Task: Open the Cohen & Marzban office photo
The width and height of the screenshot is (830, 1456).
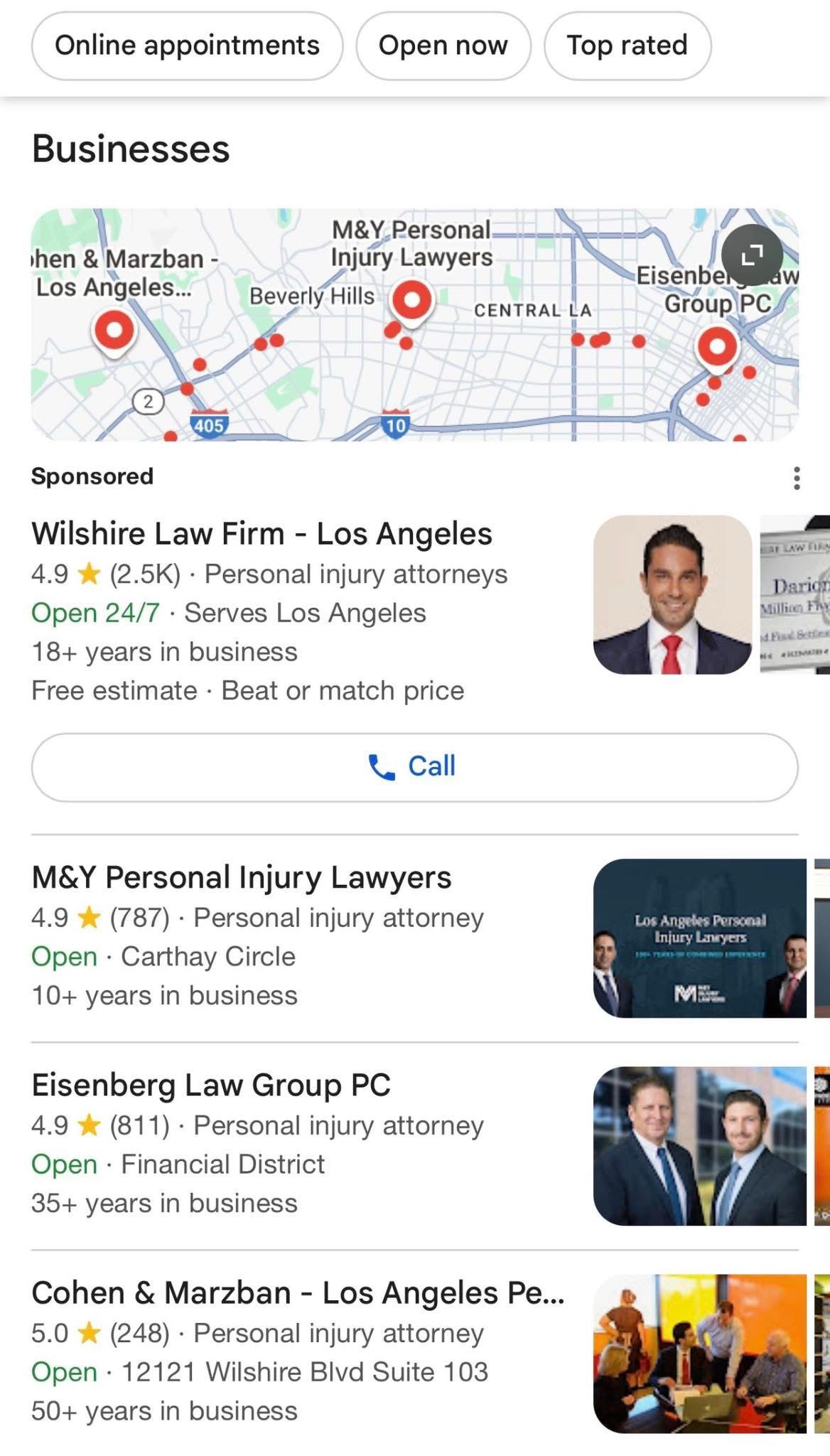Action: tap(699, 1353)
